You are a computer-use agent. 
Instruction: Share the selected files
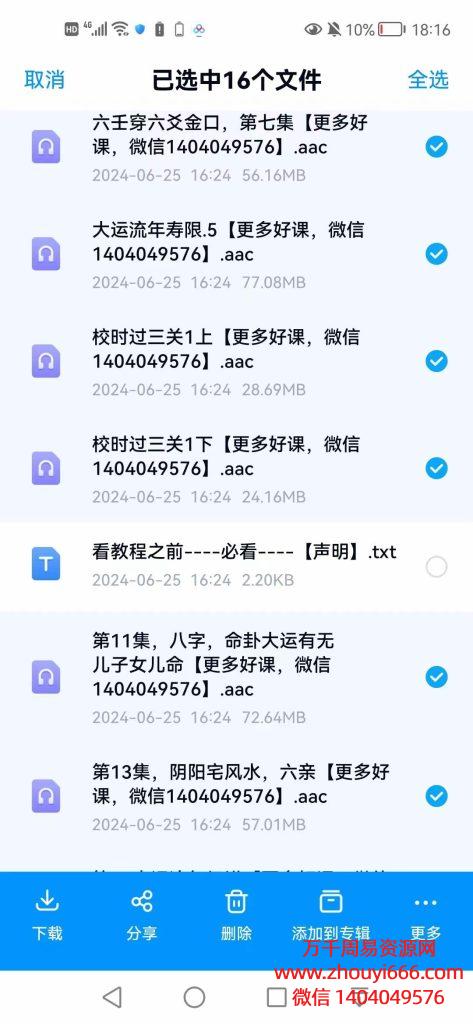142,916
